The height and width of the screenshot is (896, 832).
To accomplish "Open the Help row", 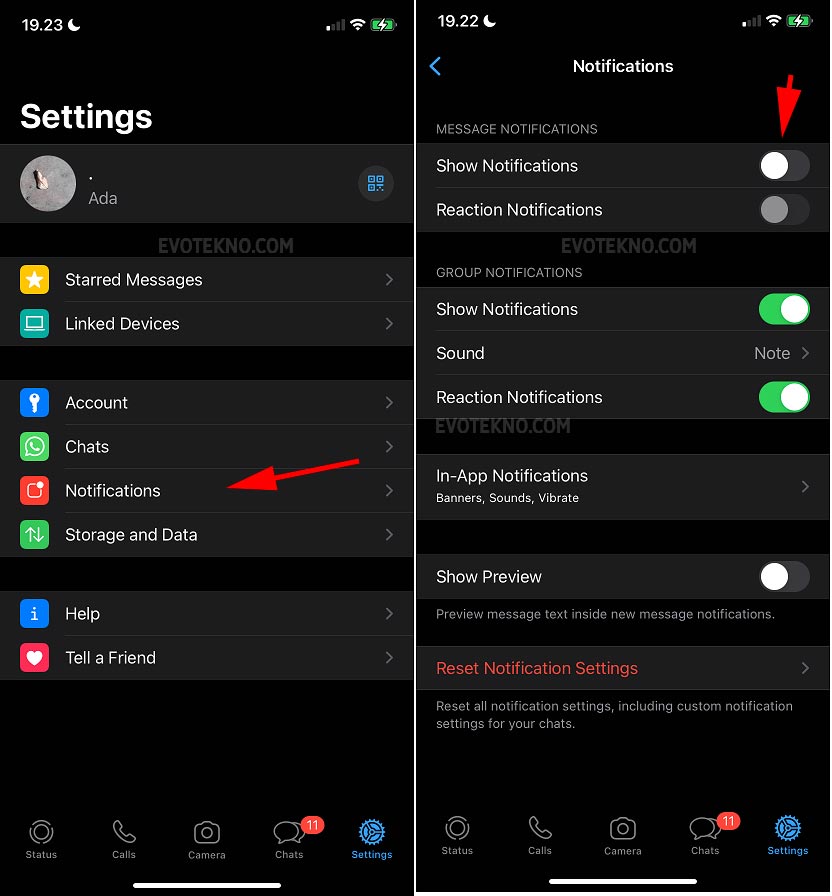I will pos(206,614).
